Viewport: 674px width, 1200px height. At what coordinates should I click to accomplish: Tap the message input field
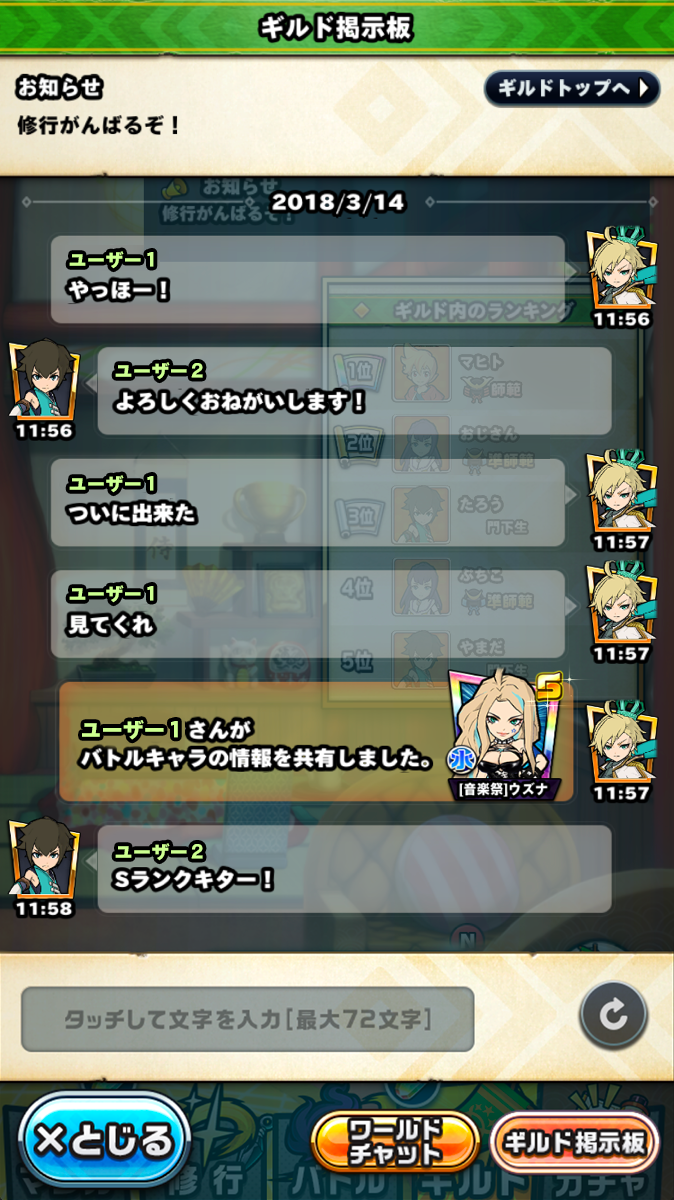247,1019
